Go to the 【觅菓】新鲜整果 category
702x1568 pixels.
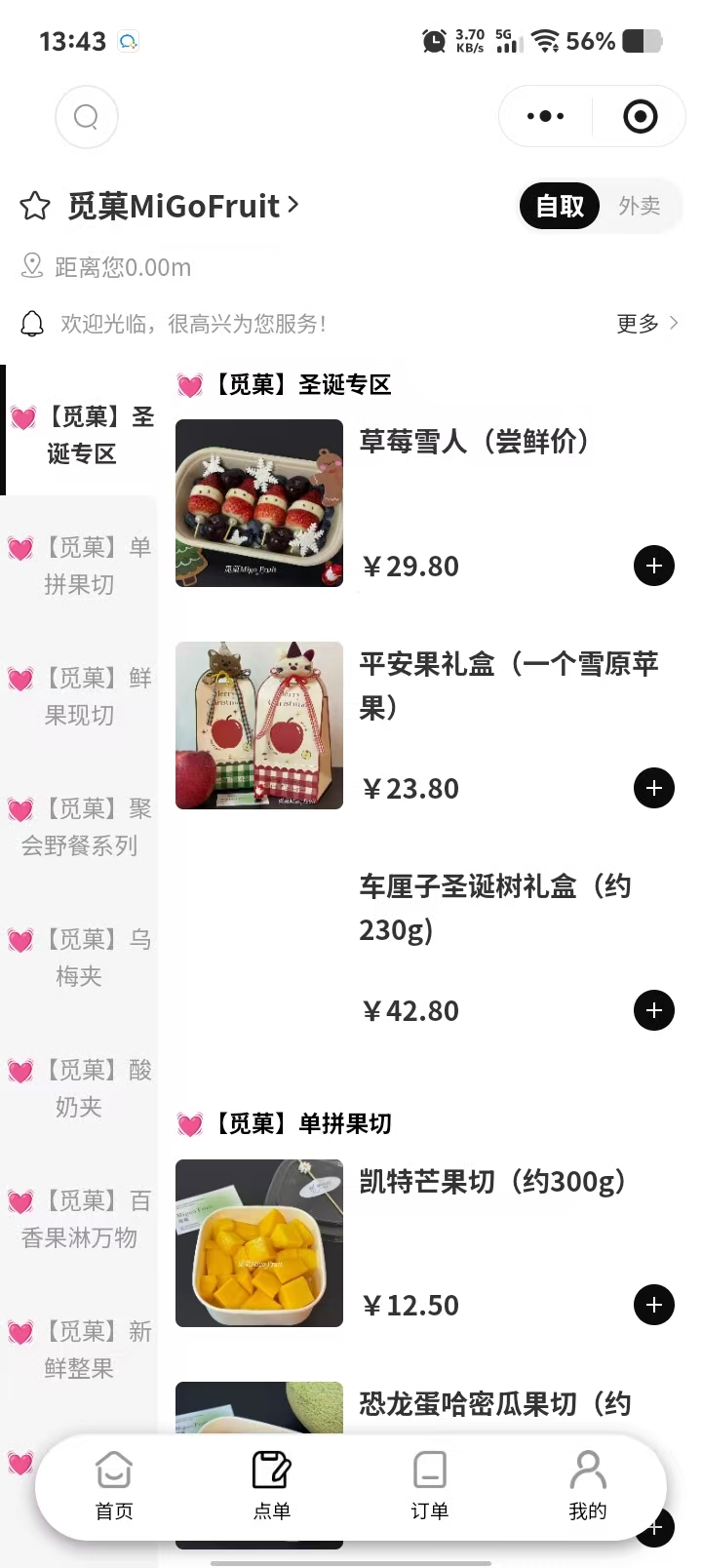(80, 1350)
